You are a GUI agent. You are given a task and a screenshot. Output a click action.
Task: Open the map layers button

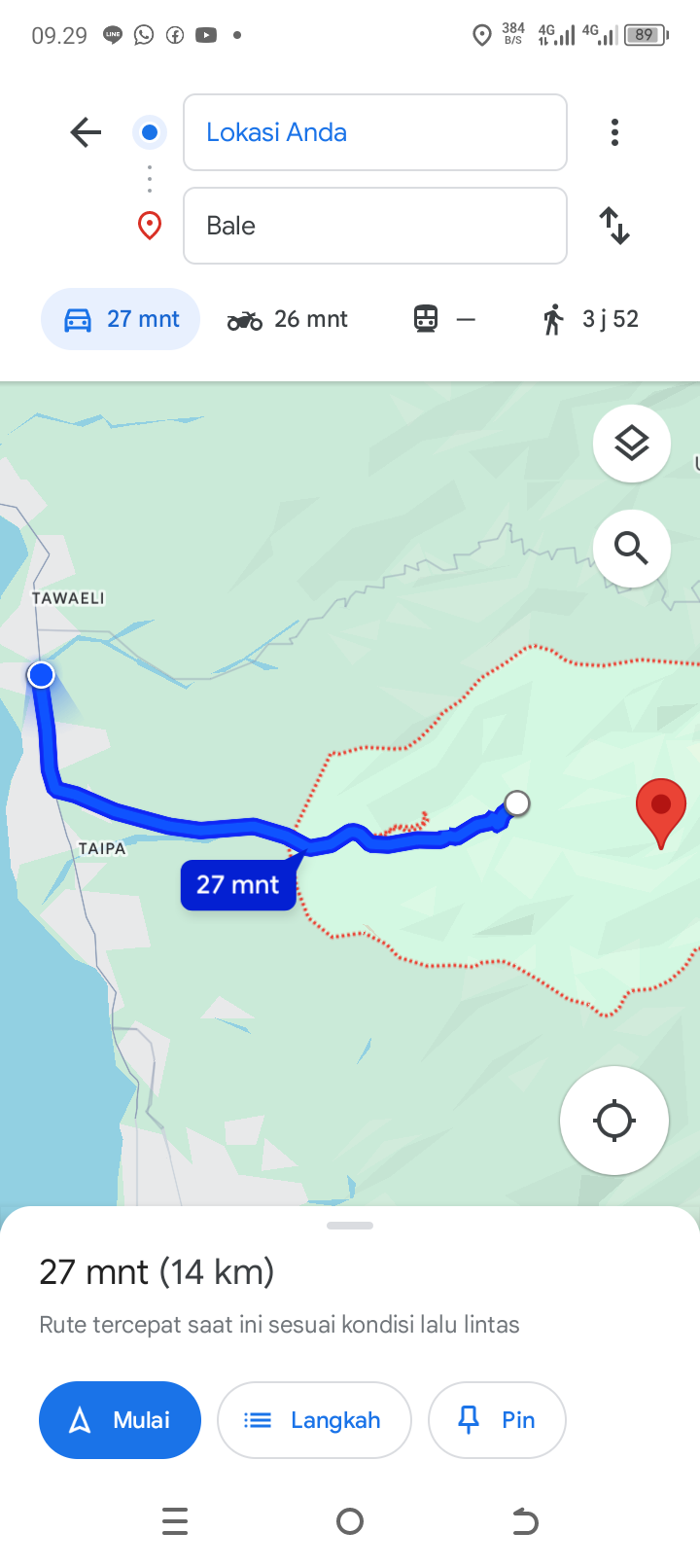point(632,444)
